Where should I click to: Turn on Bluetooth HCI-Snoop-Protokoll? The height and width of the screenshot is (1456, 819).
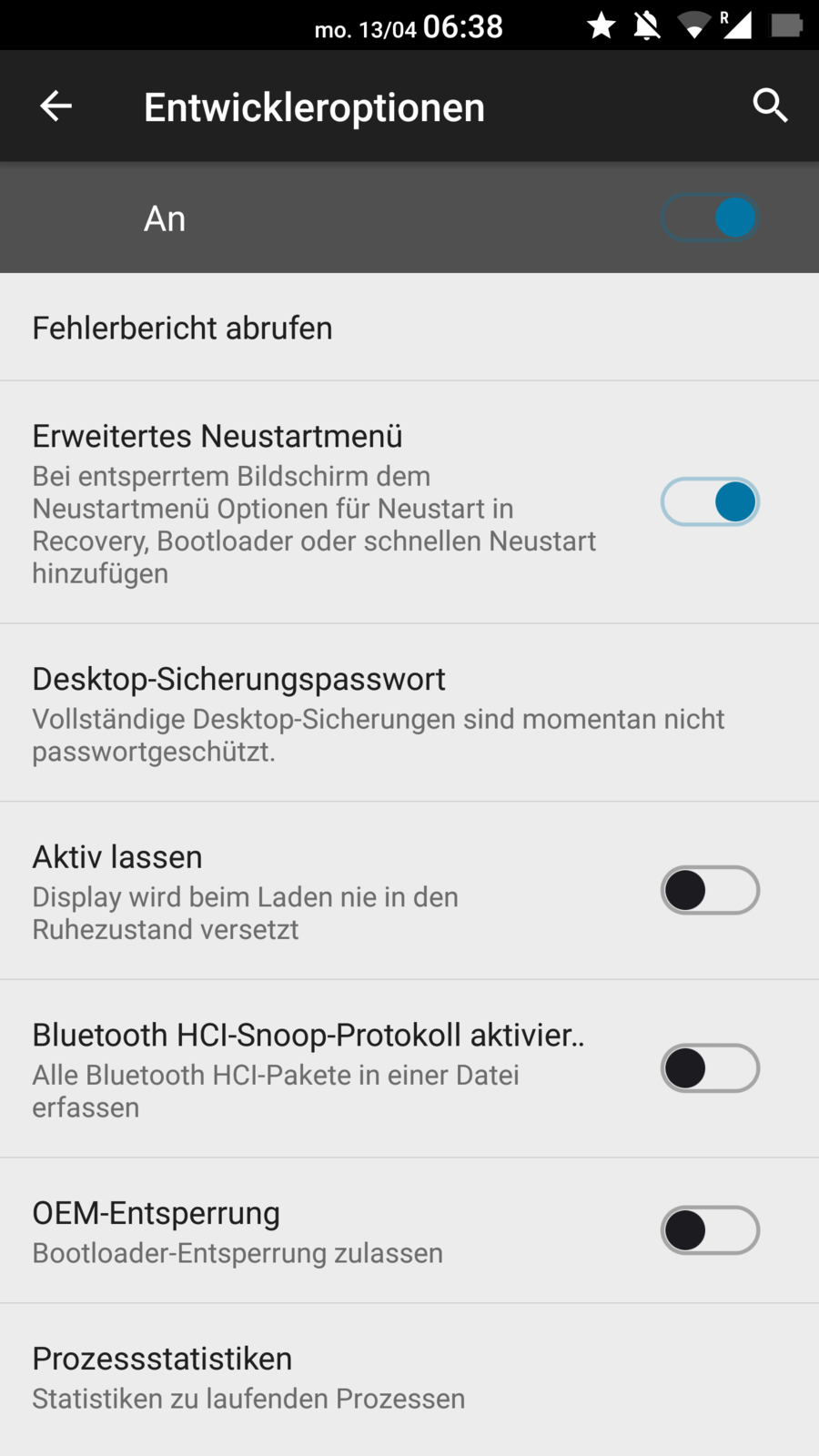(x=711, y=1068)
